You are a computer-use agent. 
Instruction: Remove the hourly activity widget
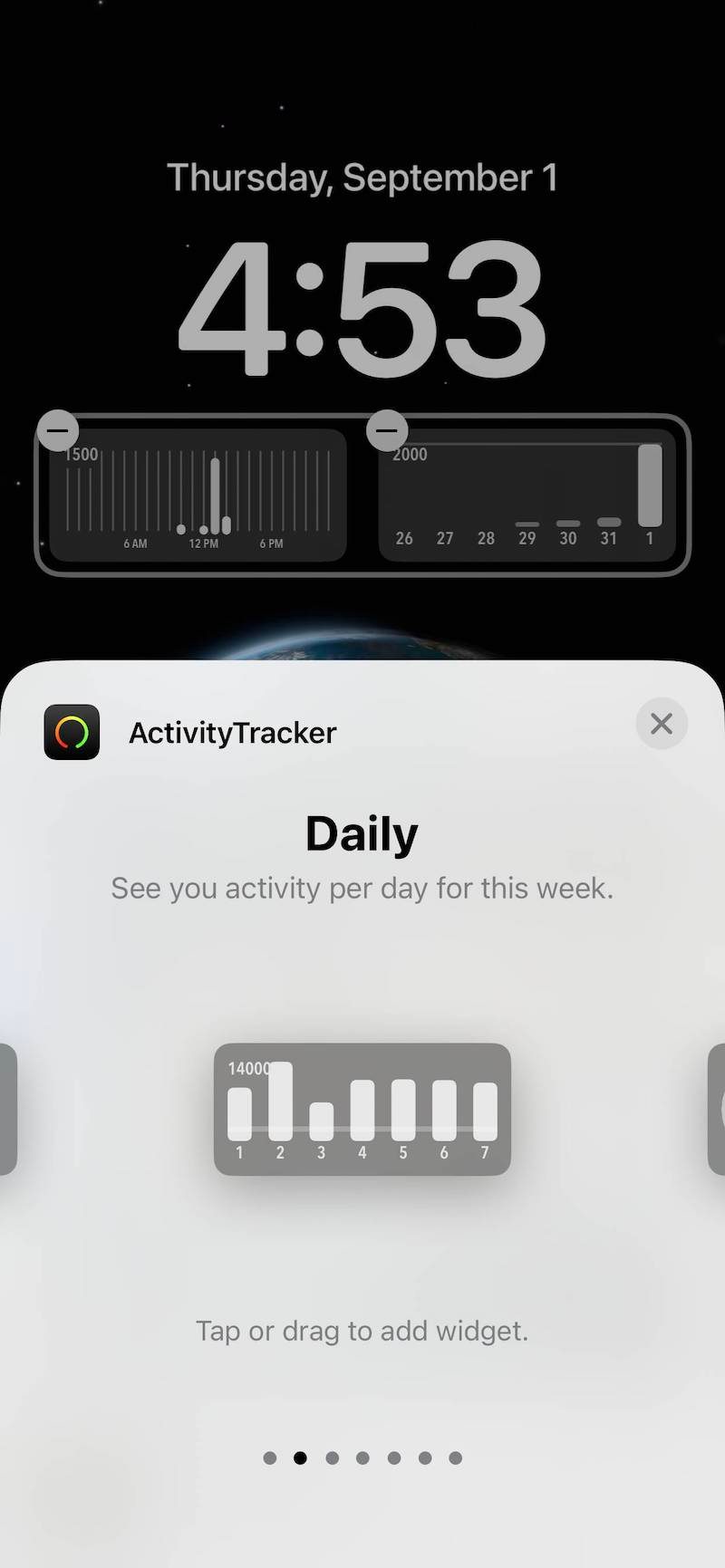coord(59,430)
